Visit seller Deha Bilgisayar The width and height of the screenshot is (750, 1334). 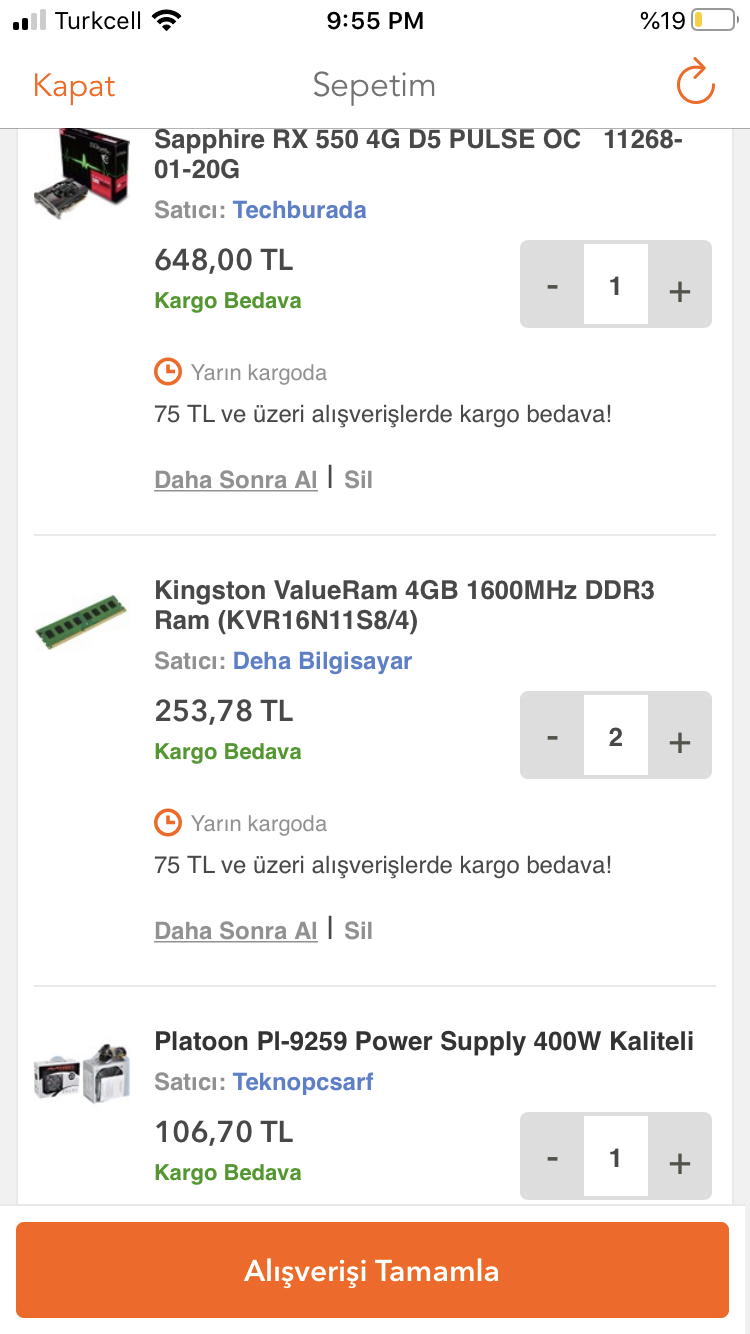[x=322, y=661]
